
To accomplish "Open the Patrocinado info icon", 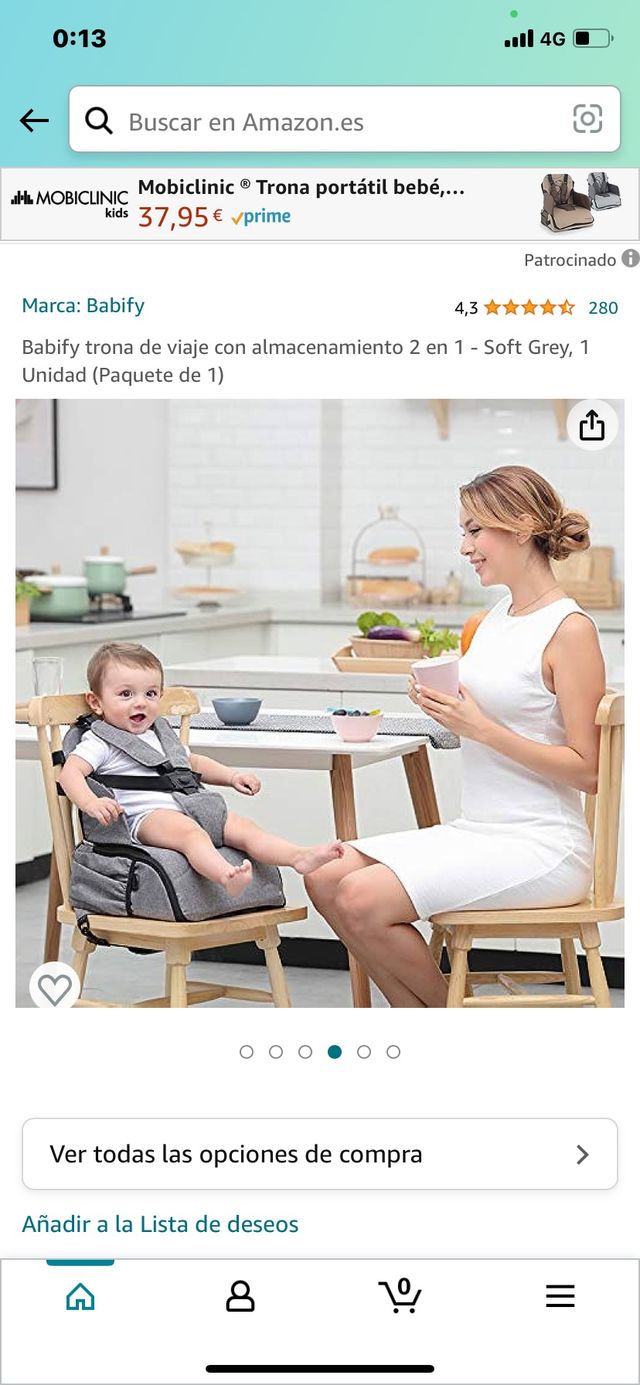I will coord(630,259).
